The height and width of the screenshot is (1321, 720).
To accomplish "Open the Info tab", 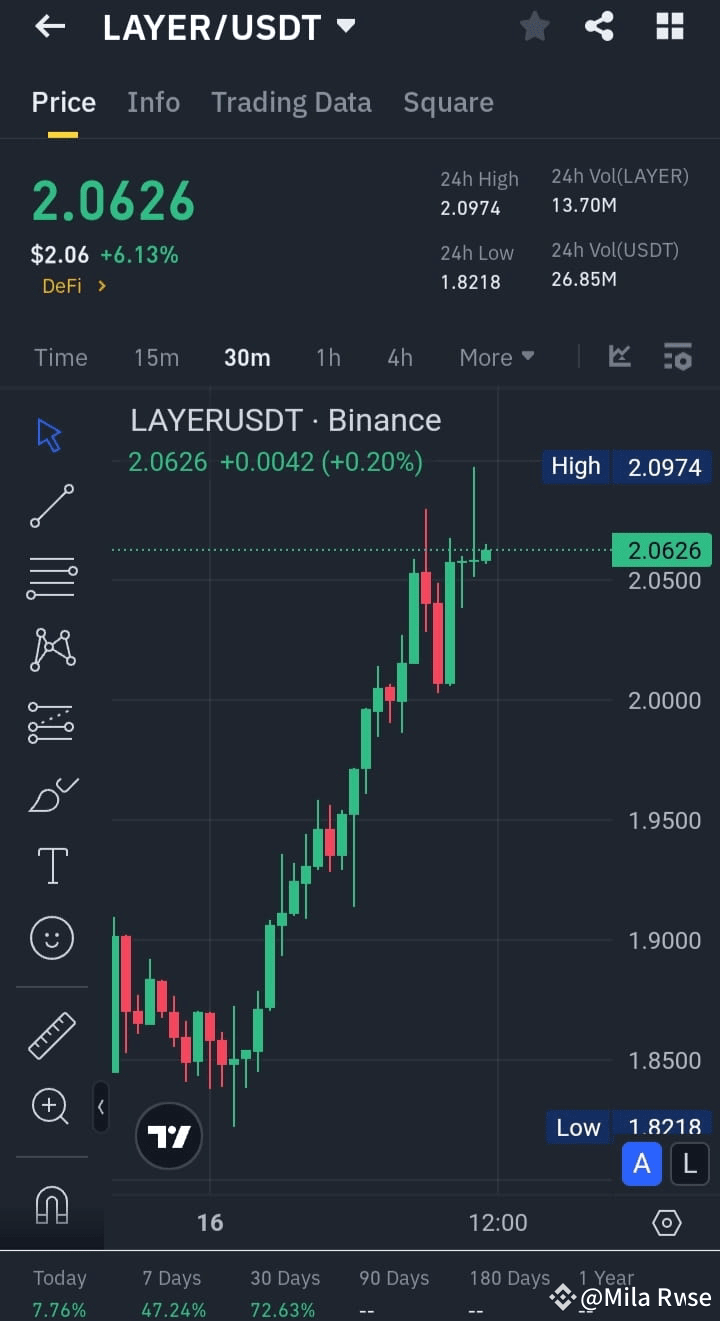I will (153, 101).
